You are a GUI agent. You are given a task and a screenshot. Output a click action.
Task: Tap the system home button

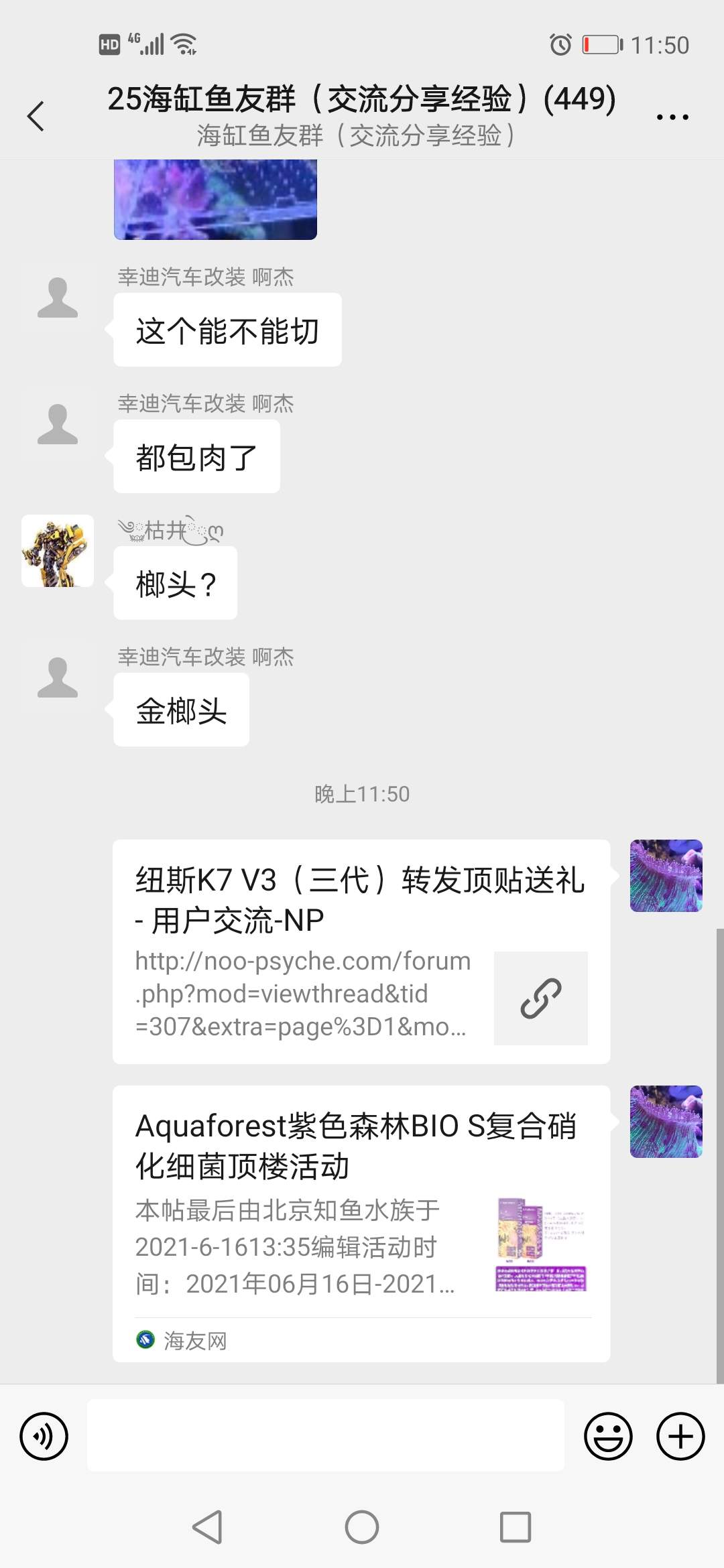click(x=362, y=1527)
